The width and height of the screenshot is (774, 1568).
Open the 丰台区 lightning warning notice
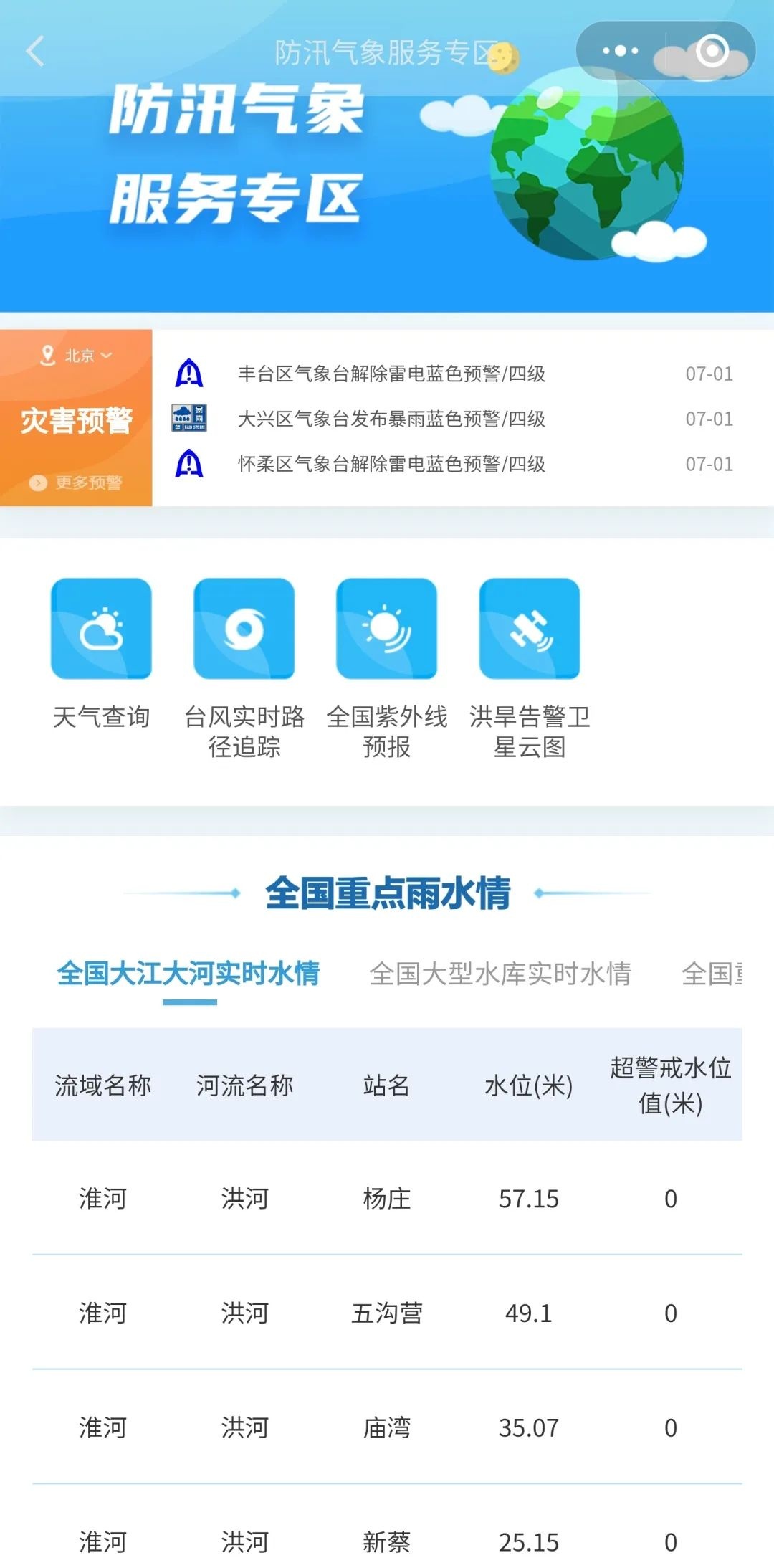[391, 374]
